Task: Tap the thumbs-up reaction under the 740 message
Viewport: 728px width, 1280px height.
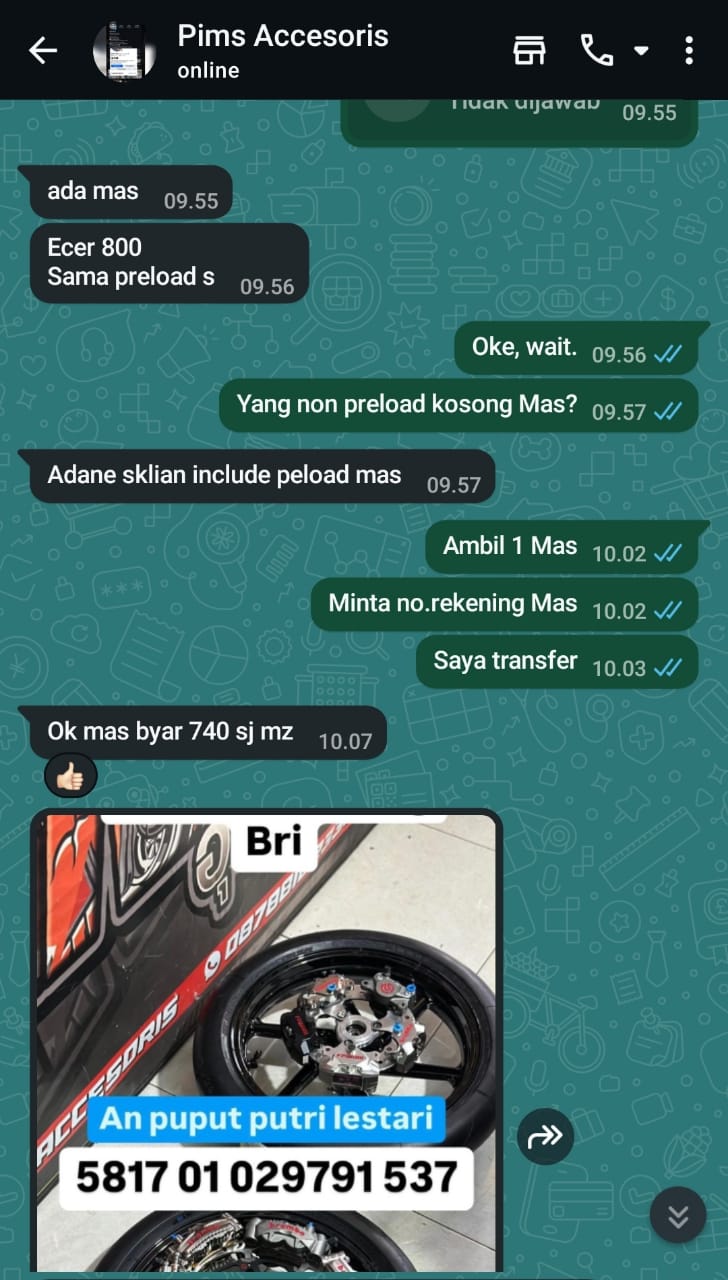Action: (71, 776)
